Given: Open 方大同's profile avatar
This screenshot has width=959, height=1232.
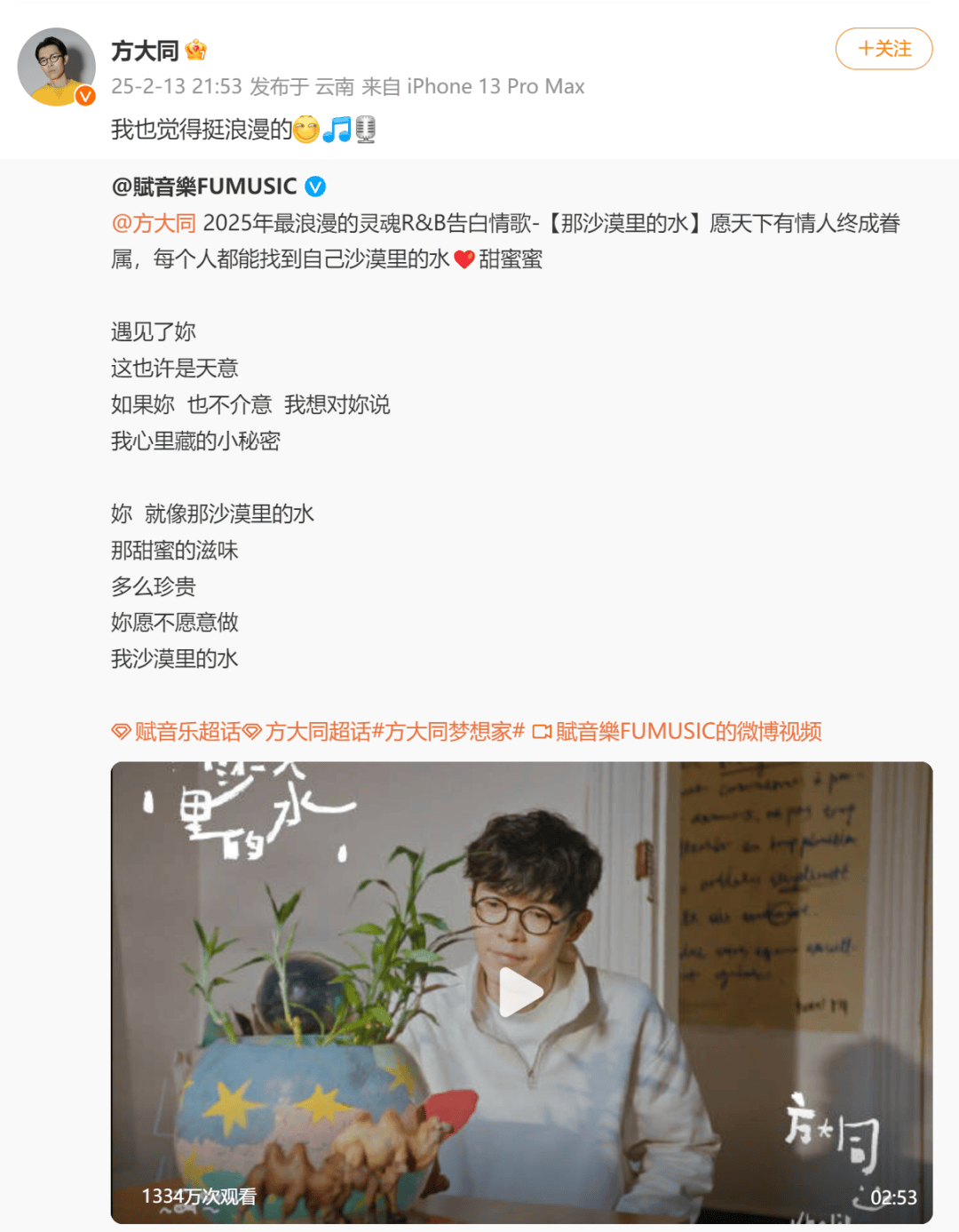Looking at the screenshot, I should [x=57, y=67].
